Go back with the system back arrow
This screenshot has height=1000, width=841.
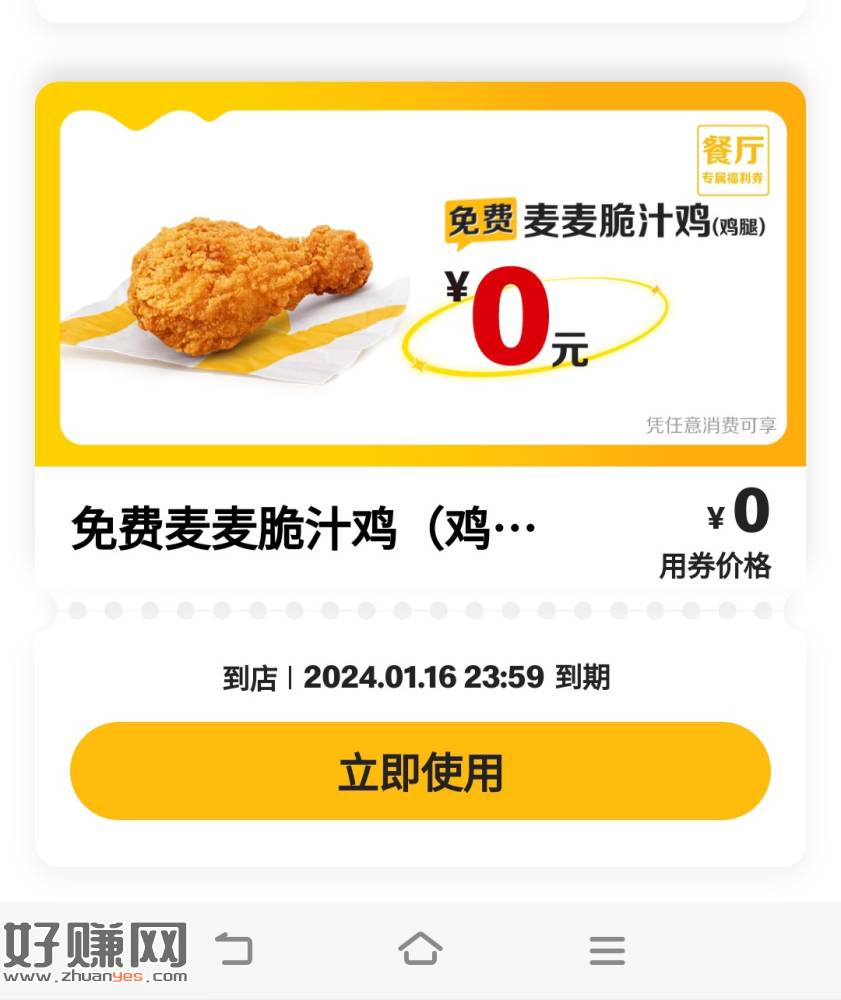[x=234, y=948]
